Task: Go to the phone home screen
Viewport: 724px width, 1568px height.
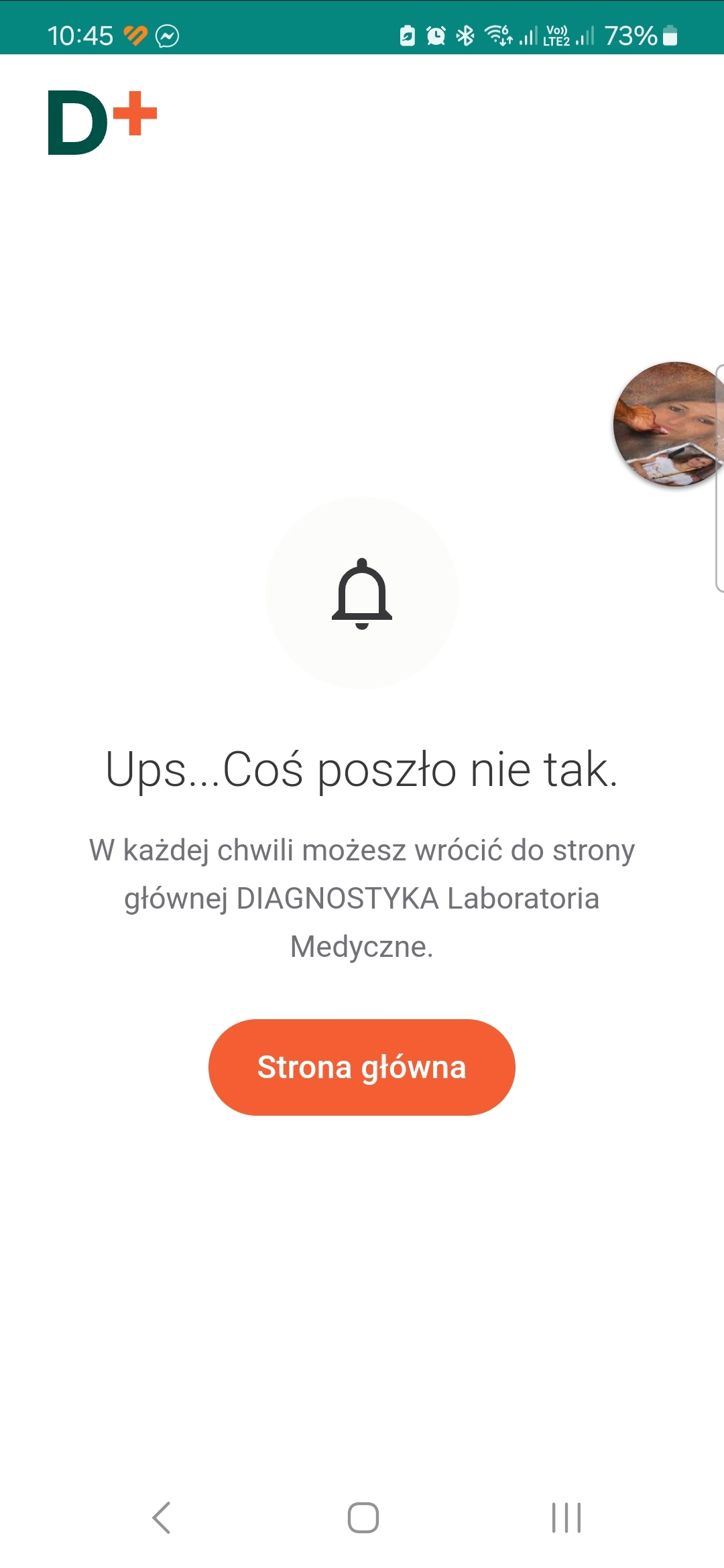Action: pos(363,1517)
